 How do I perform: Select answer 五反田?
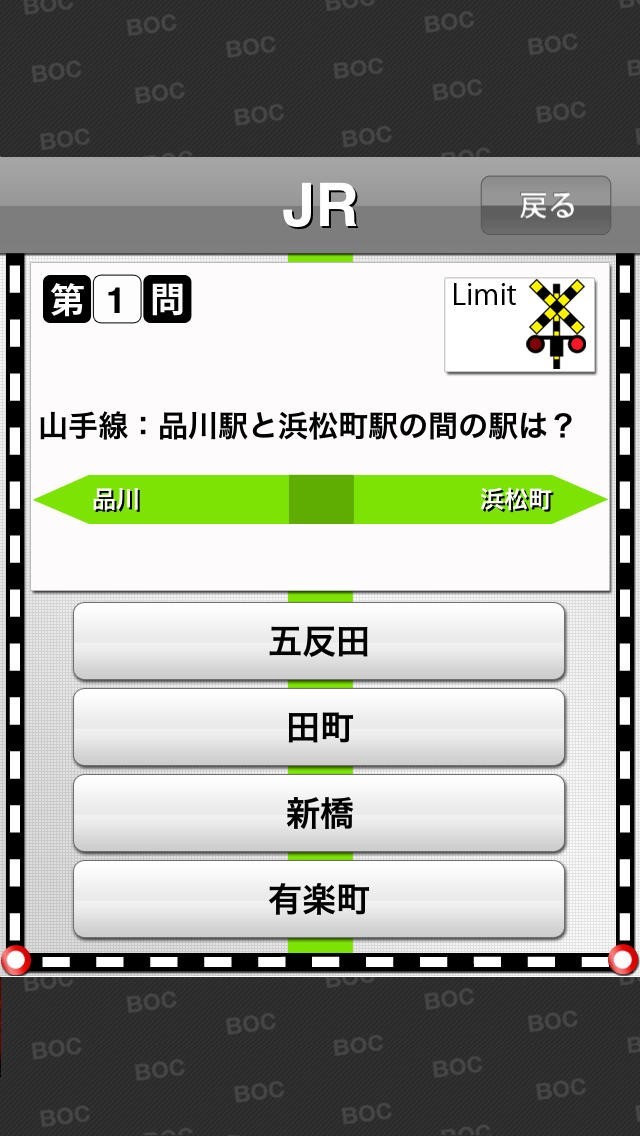click(319, 641)
